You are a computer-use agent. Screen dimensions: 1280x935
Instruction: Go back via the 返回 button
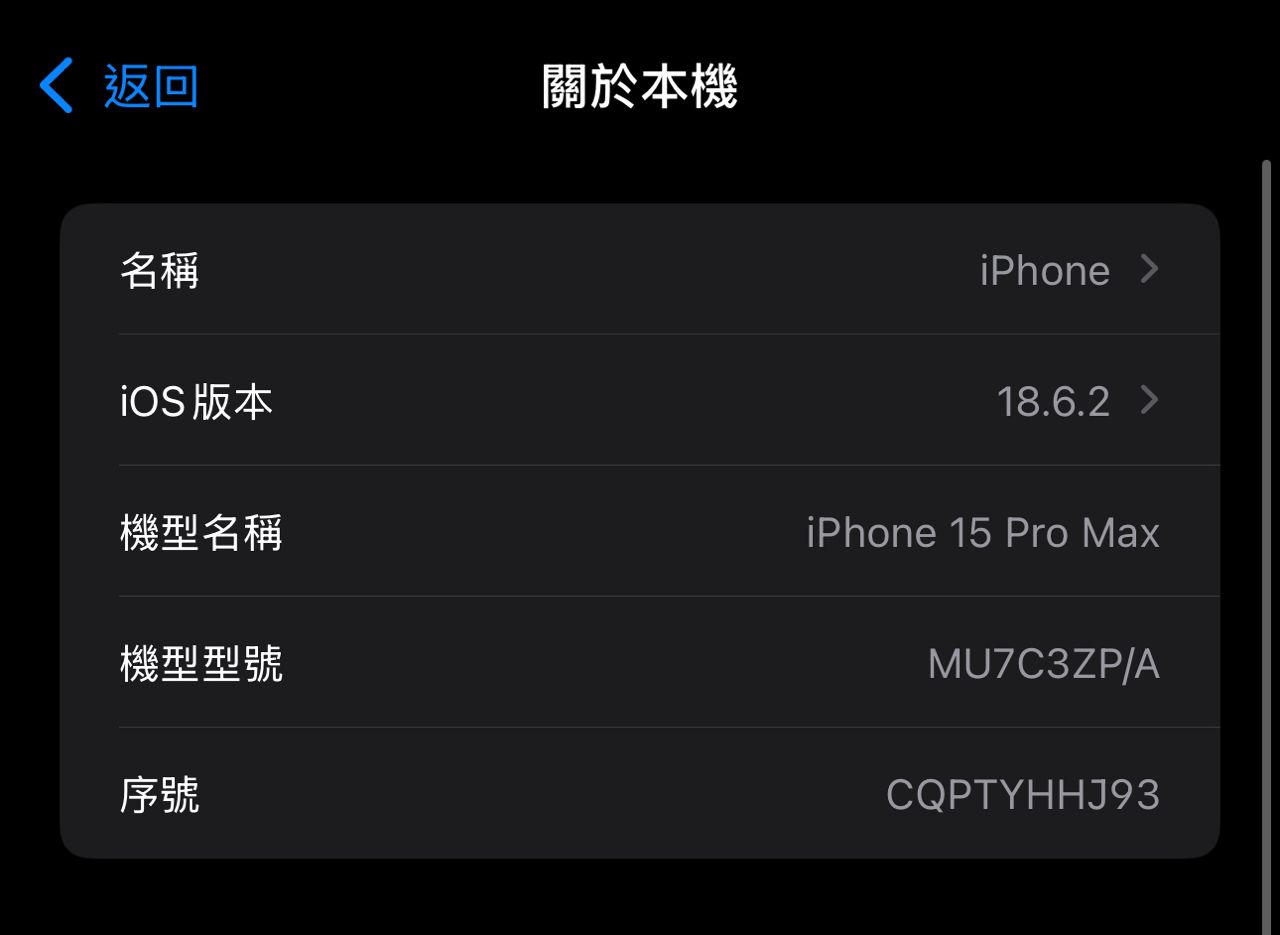120,86
